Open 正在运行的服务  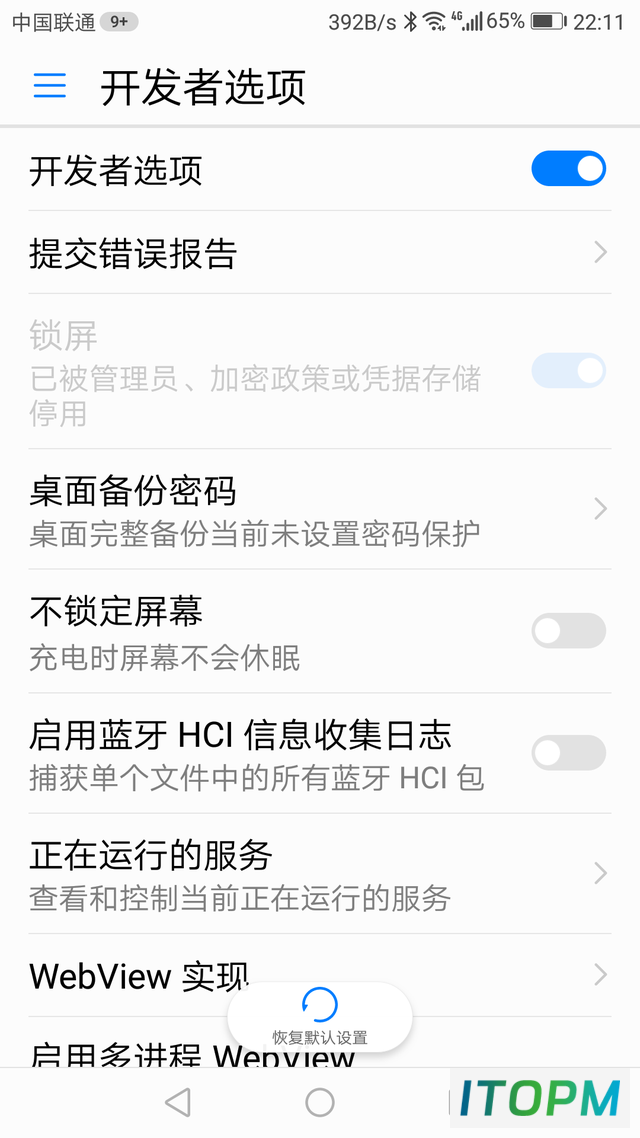click(320, 874)
